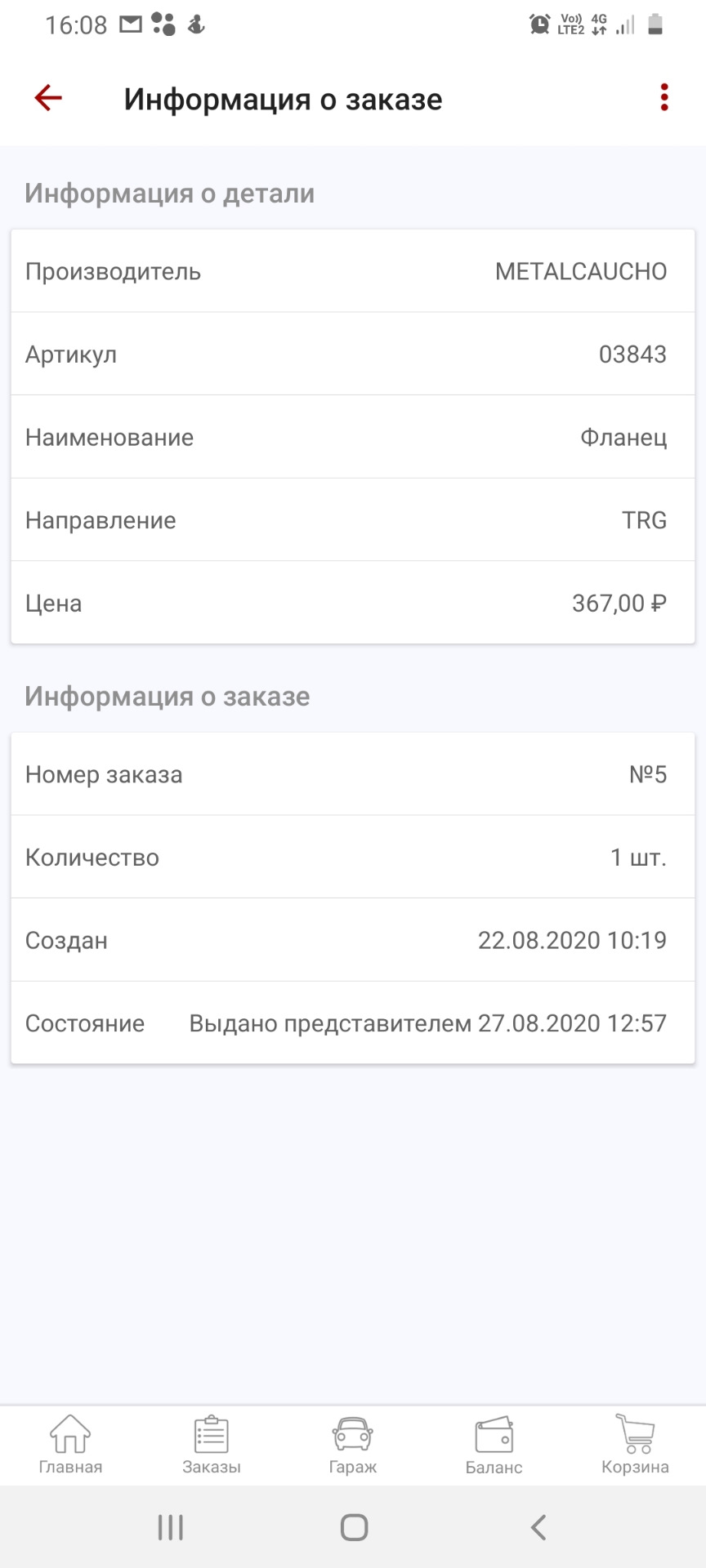This screenshot has height=1568, width=706.
Task: Open the three-dot overflow menu
Action: 664,98
